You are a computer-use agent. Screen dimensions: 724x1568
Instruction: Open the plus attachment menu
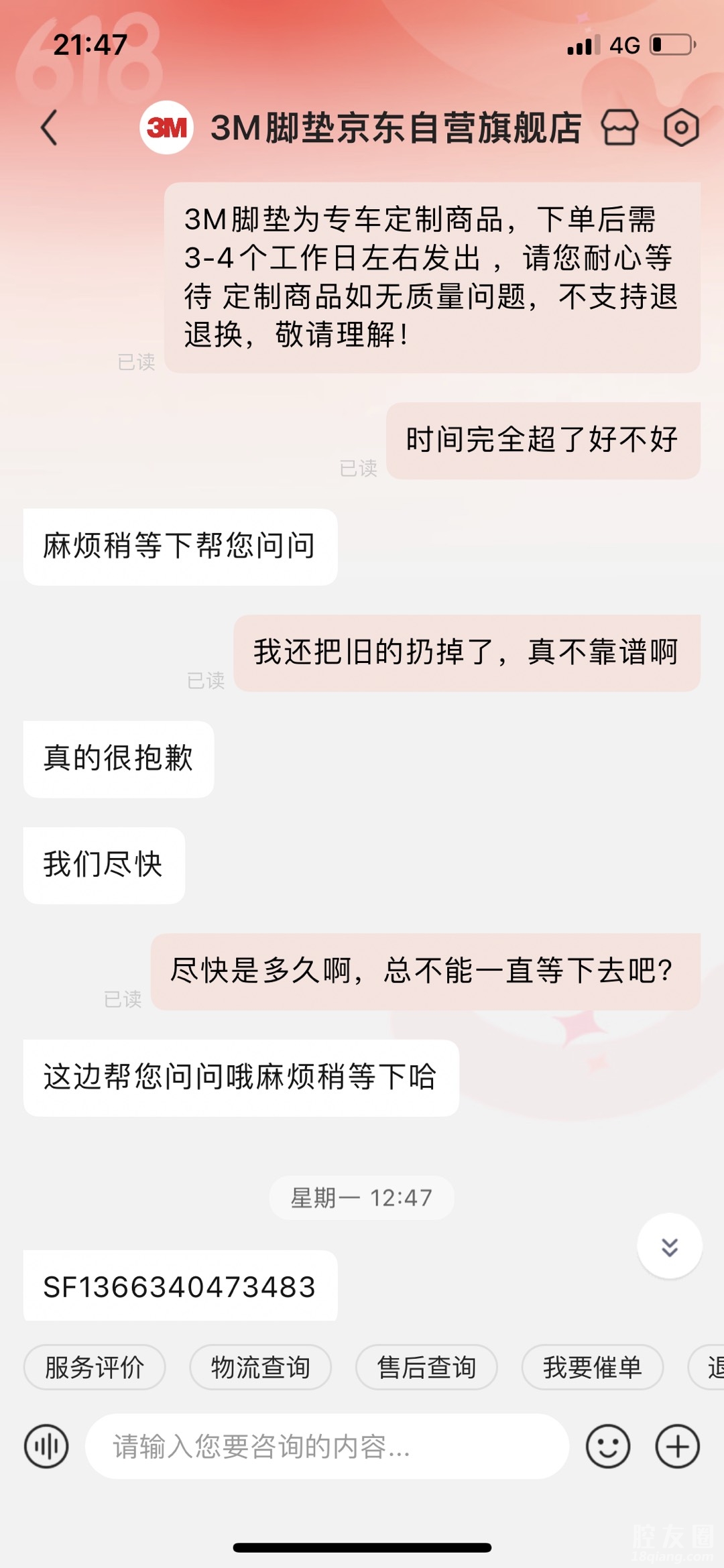(677, 1447)
